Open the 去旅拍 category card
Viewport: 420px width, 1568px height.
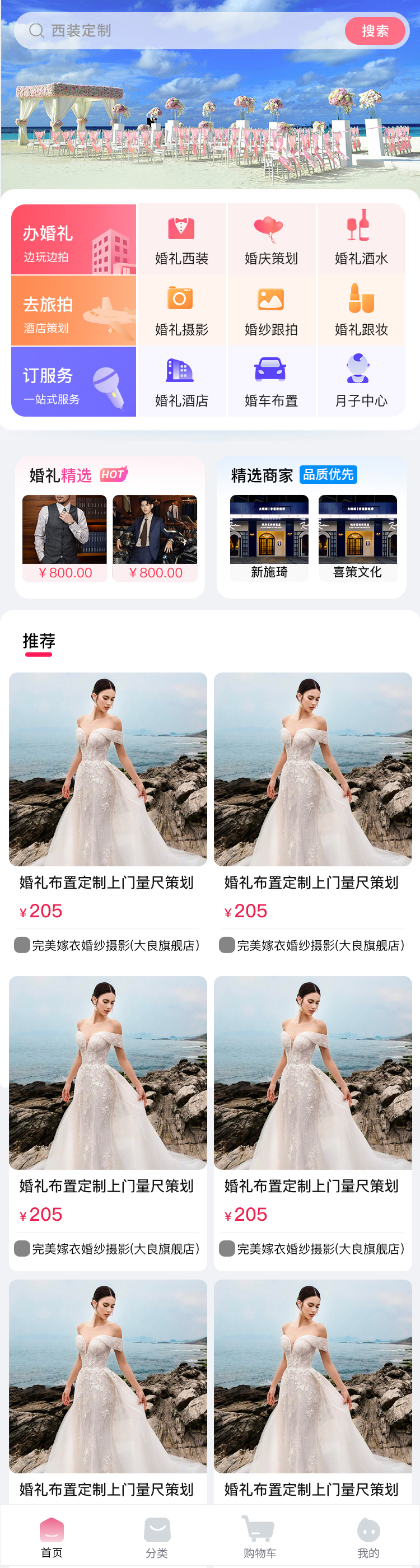coord(74,311)
